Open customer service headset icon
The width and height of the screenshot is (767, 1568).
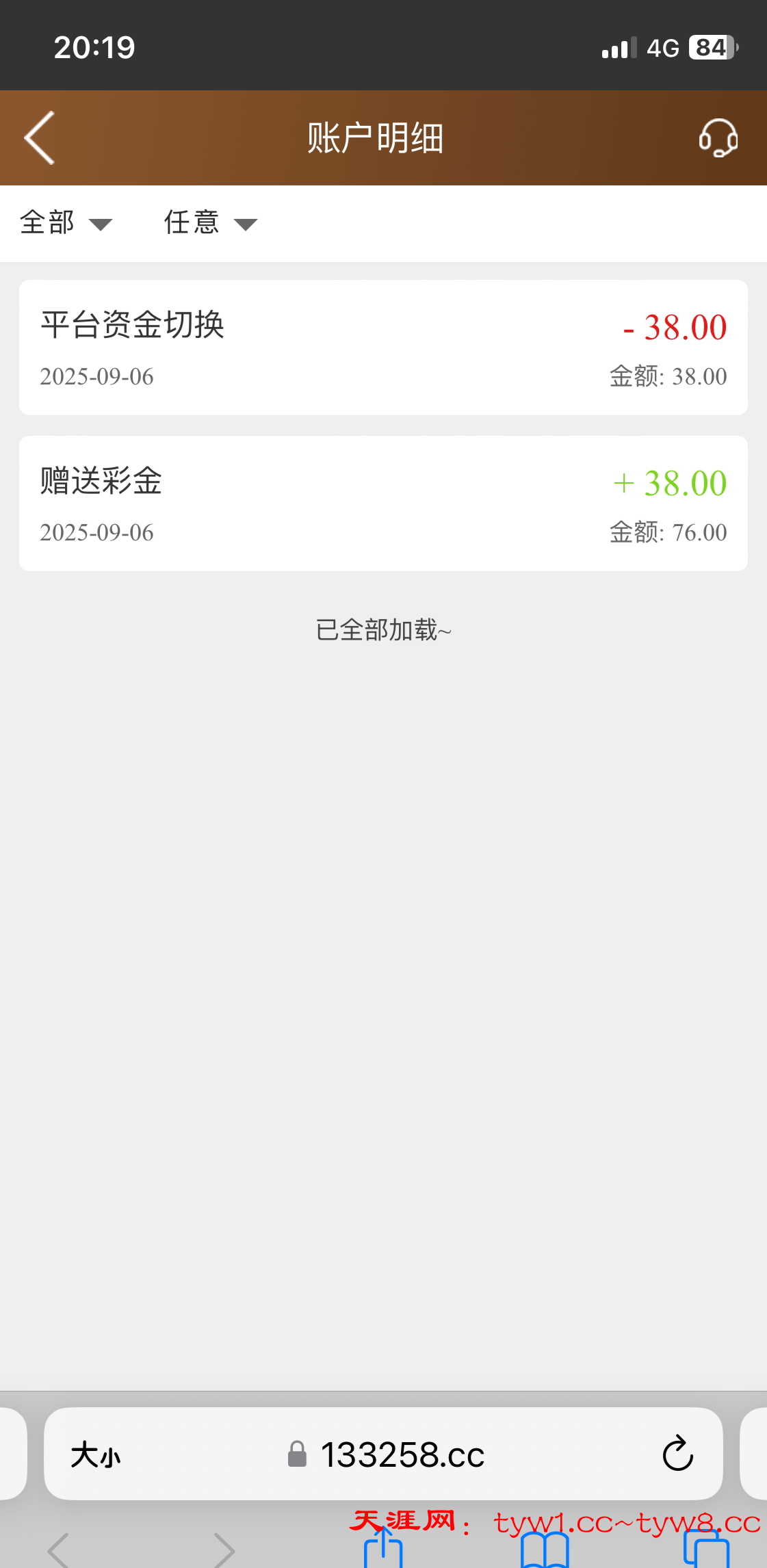(718, 138)
